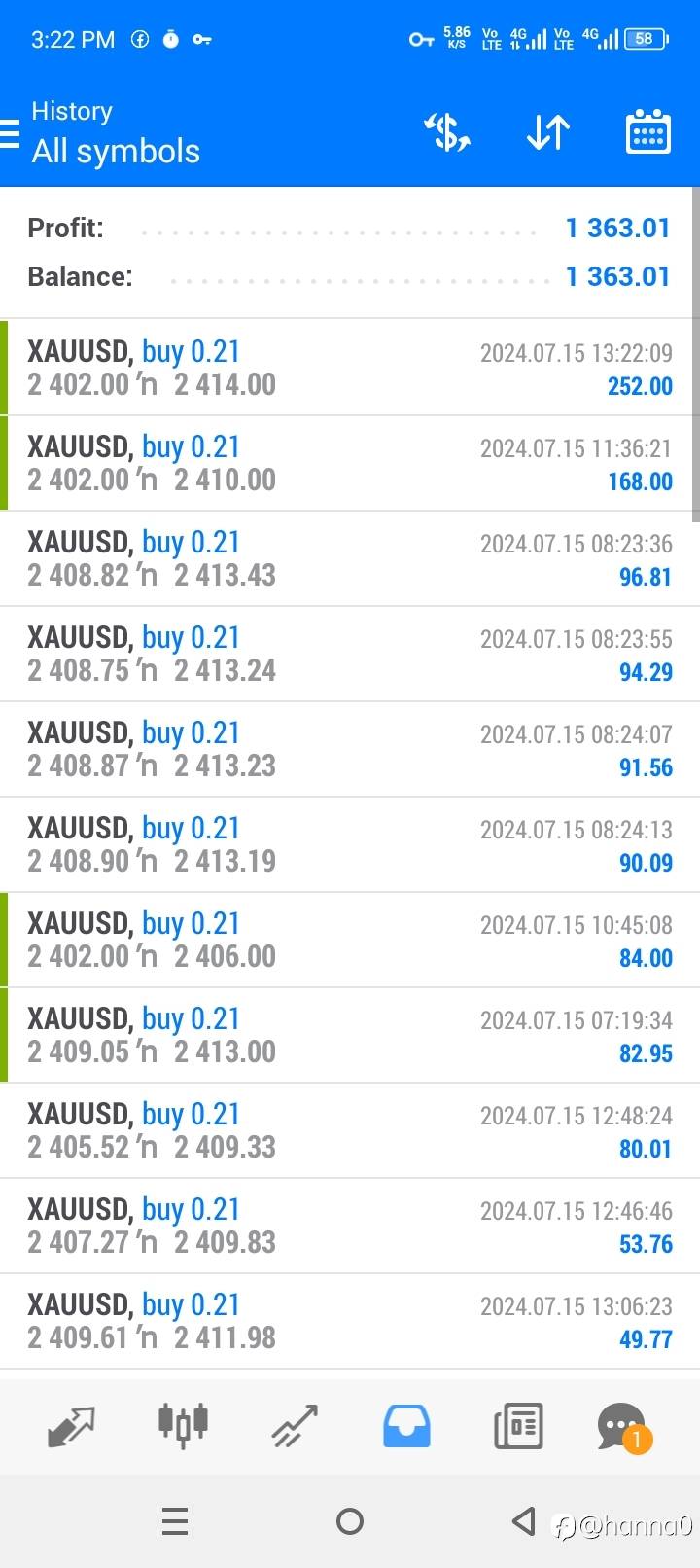View the trade with 82.95 profit
This screenshot has width=700, height=1568.
tap(350, 1035)
